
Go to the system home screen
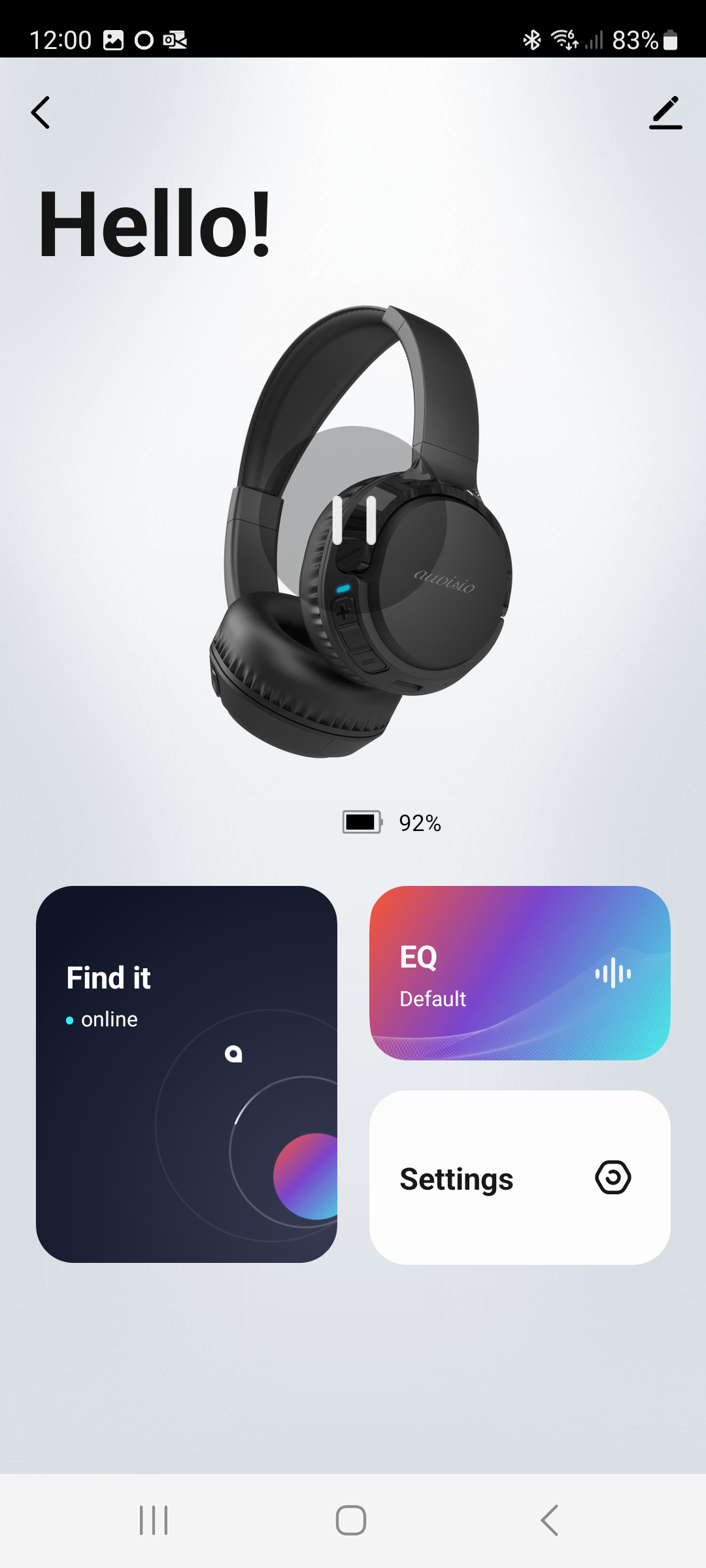(351, 1520)
